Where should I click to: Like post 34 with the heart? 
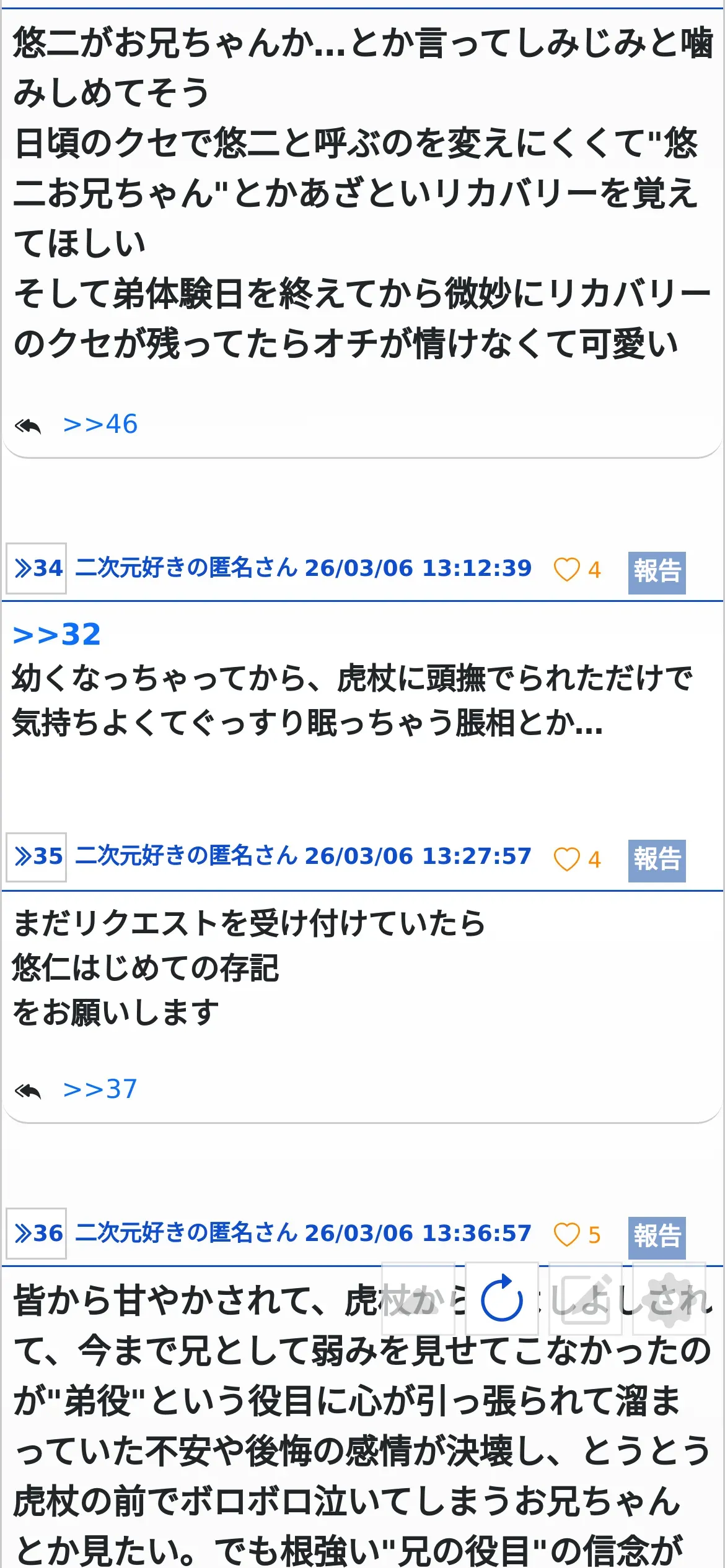click(566, 569)
